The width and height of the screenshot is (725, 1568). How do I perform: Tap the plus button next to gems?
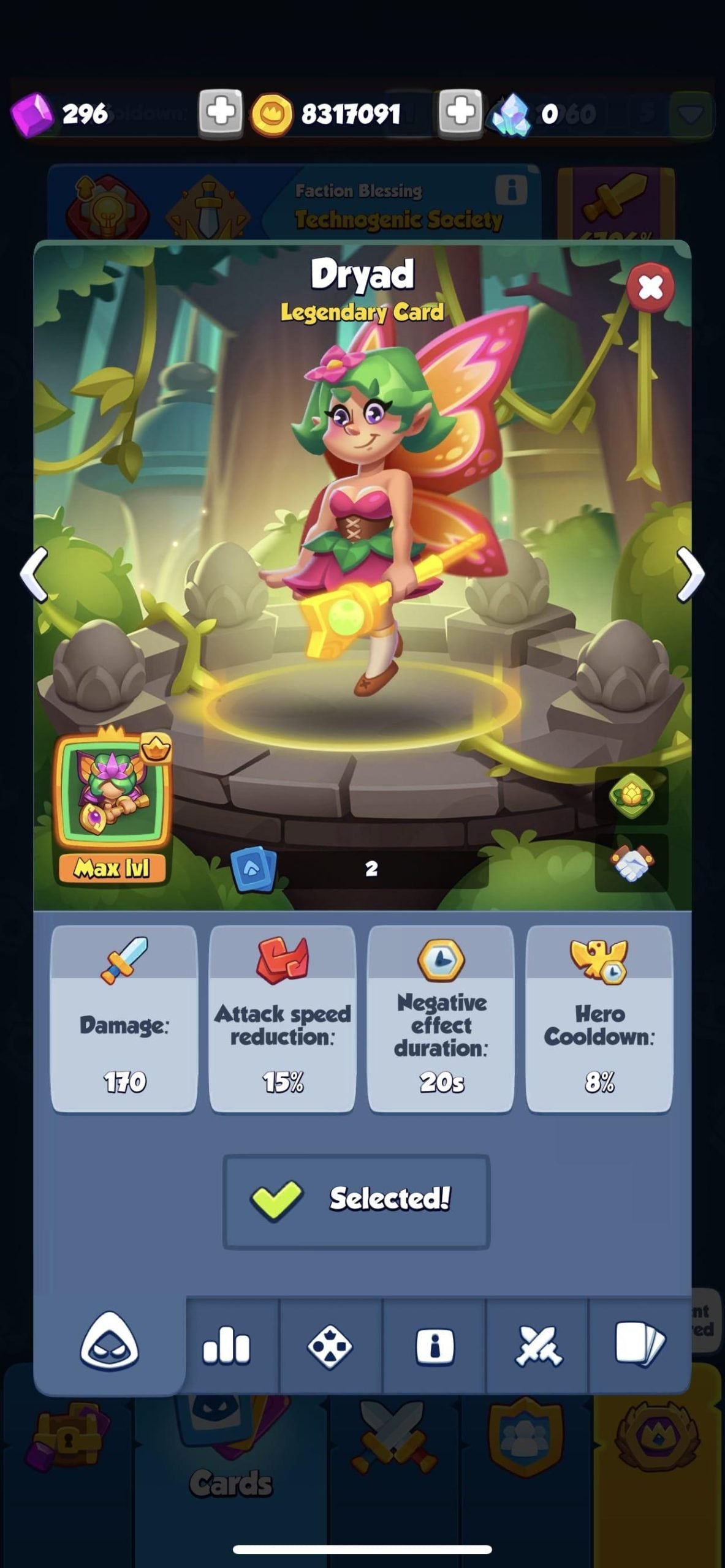coord(220,113)
